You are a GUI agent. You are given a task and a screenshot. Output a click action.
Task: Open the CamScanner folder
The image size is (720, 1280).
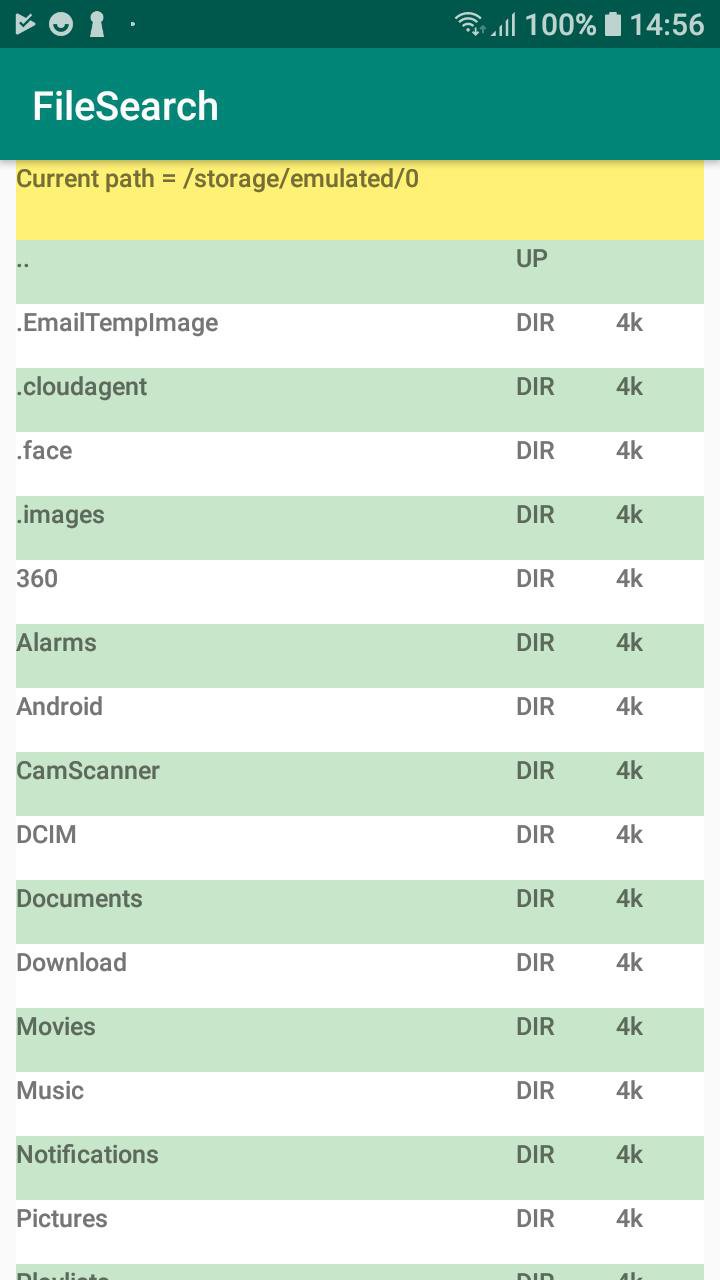click(x=360, y=784)
